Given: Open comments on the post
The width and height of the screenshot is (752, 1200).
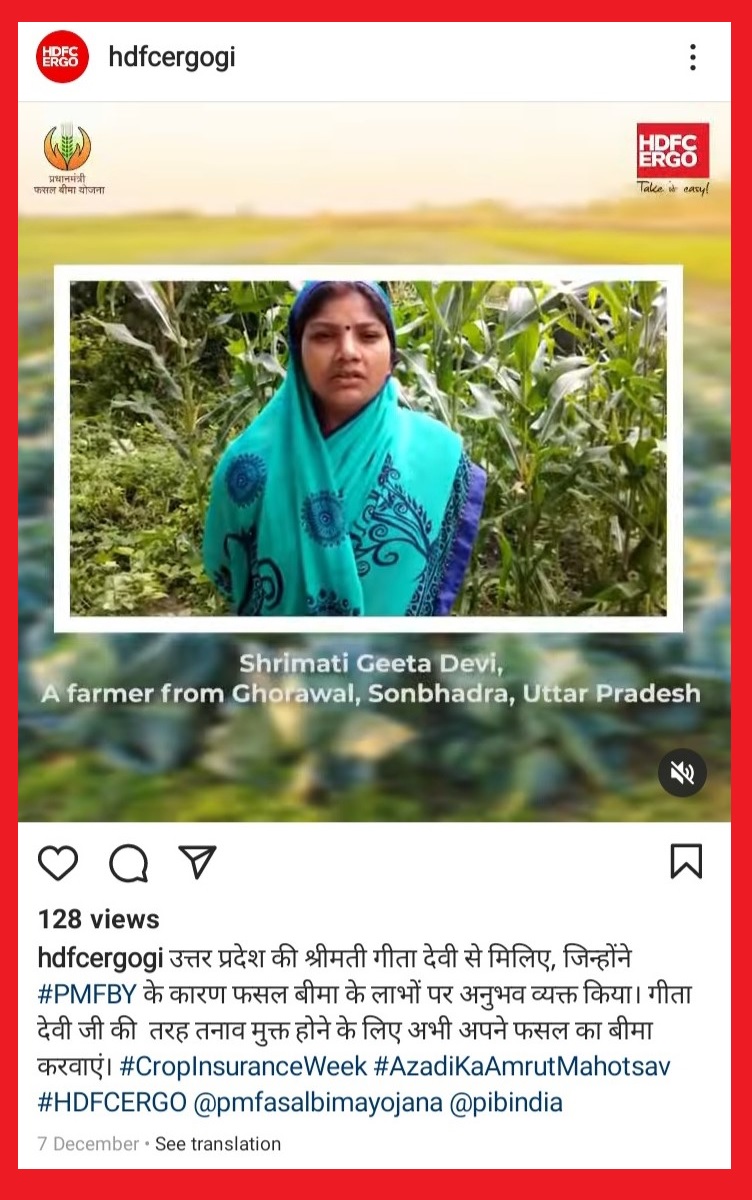Looking at the screenshot, I should click(128, 862).
